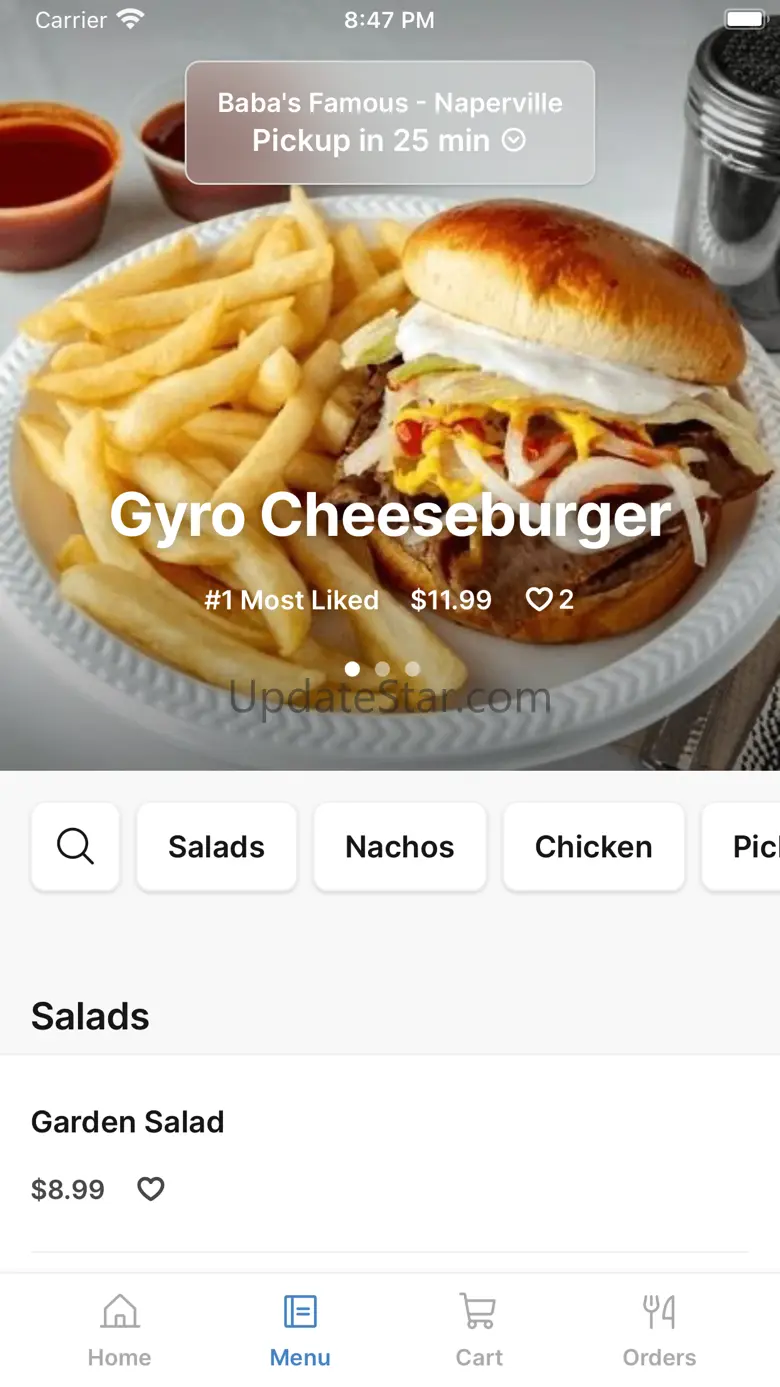Tap the menu search icon
This screenshot has width=780, height=1387.
tap(75, 847)
